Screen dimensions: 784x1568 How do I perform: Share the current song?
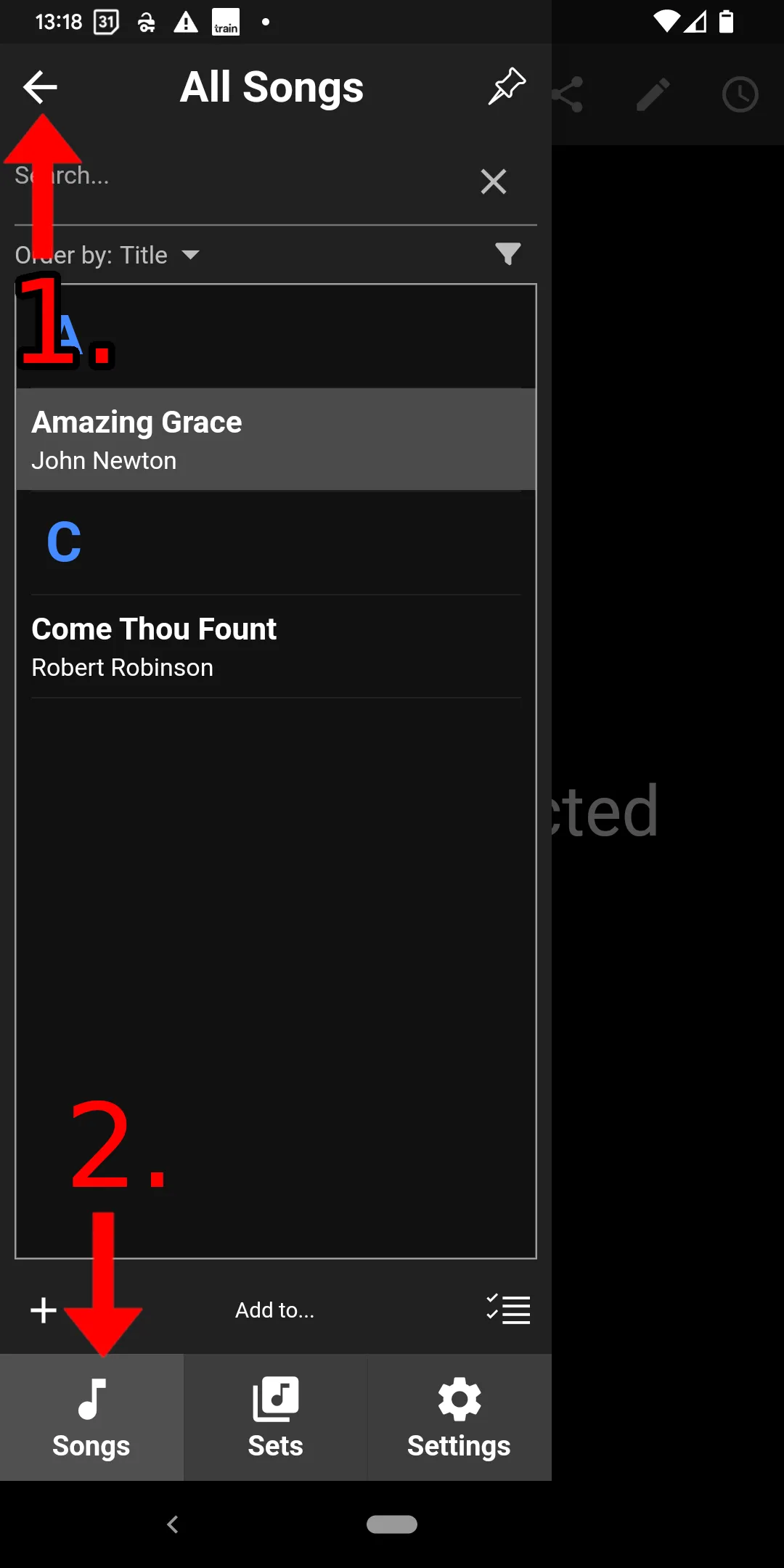tap(567, 93)
